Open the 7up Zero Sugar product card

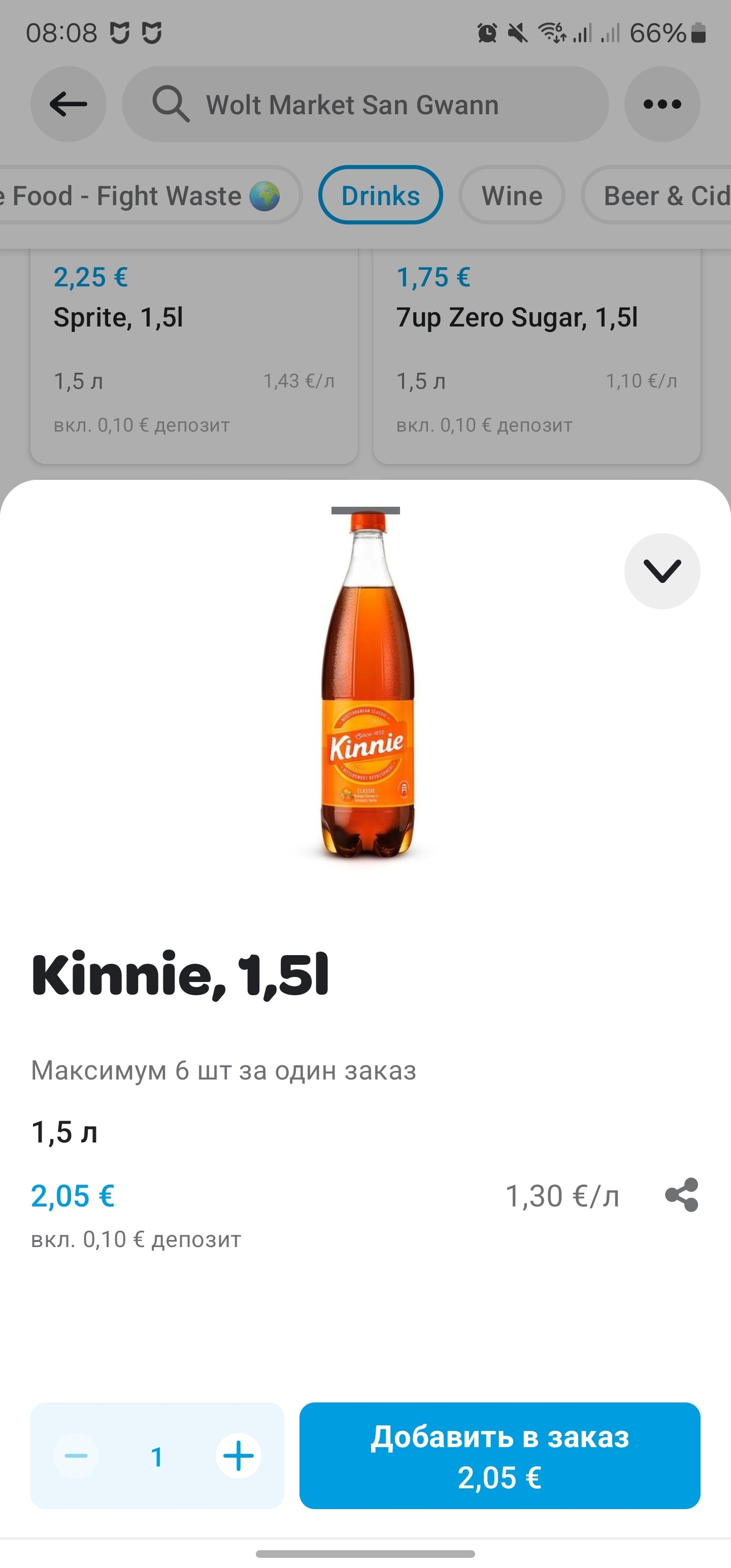click(x=536, y=353)
